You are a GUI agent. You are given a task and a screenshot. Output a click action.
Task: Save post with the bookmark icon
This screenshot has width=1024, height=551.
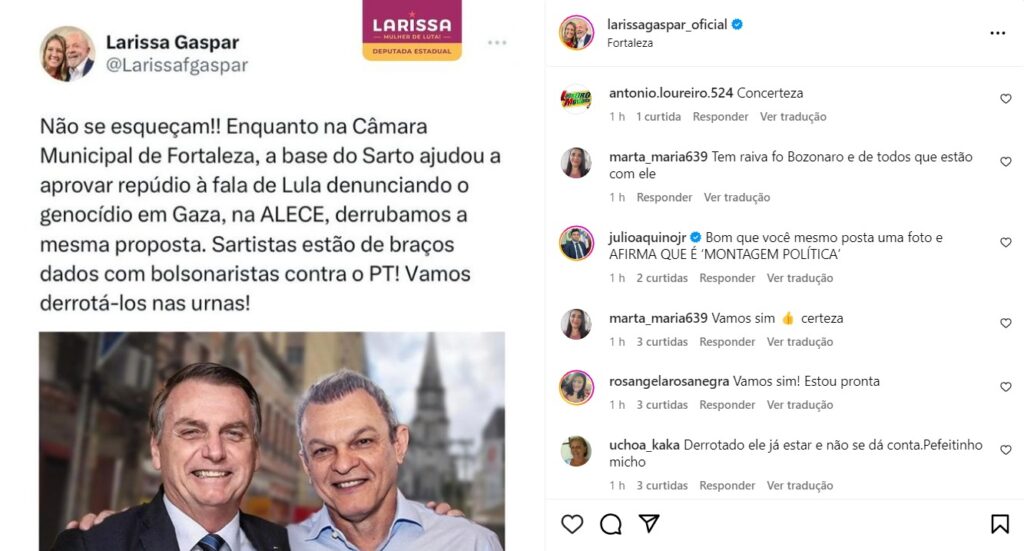999,524
